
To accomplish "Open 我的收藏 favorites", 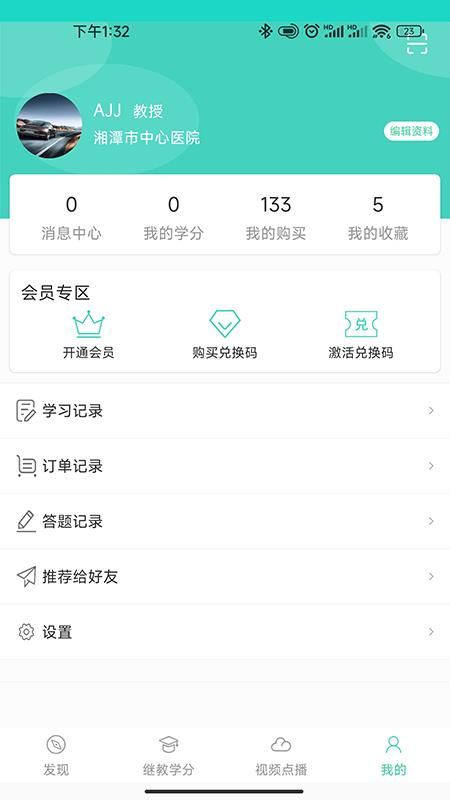I will (378, 218).
